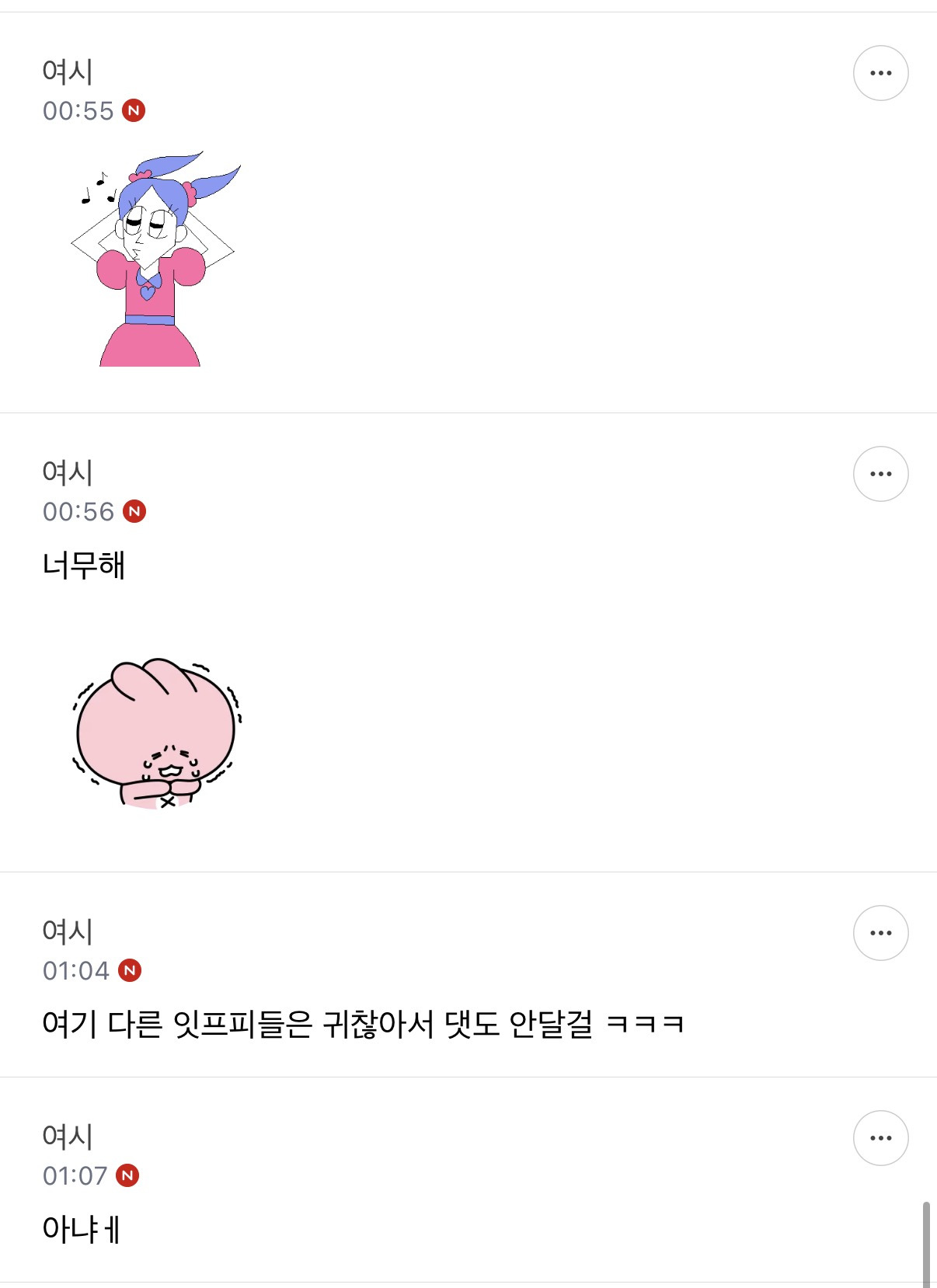Open the overflow menu on the 01:04 comment
Image resolution: width=937 pixels, height=1288 pixels.
pyautogui.click(x=880, y=933)
